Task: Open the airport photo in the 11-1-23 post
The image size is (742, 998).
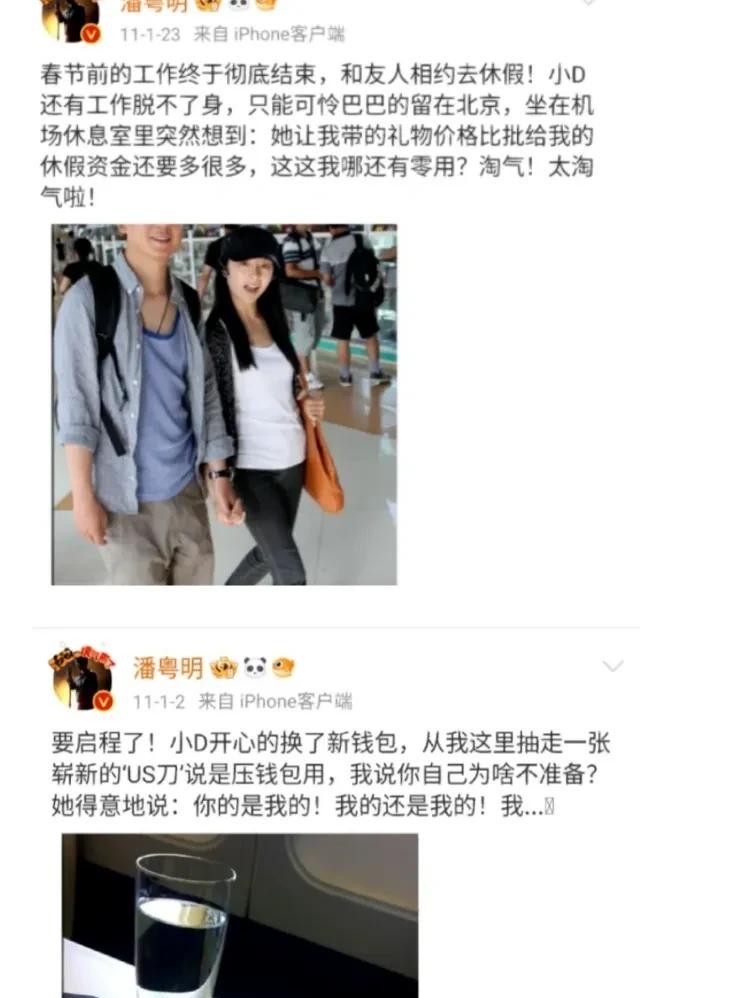Action: click(224, 404)
